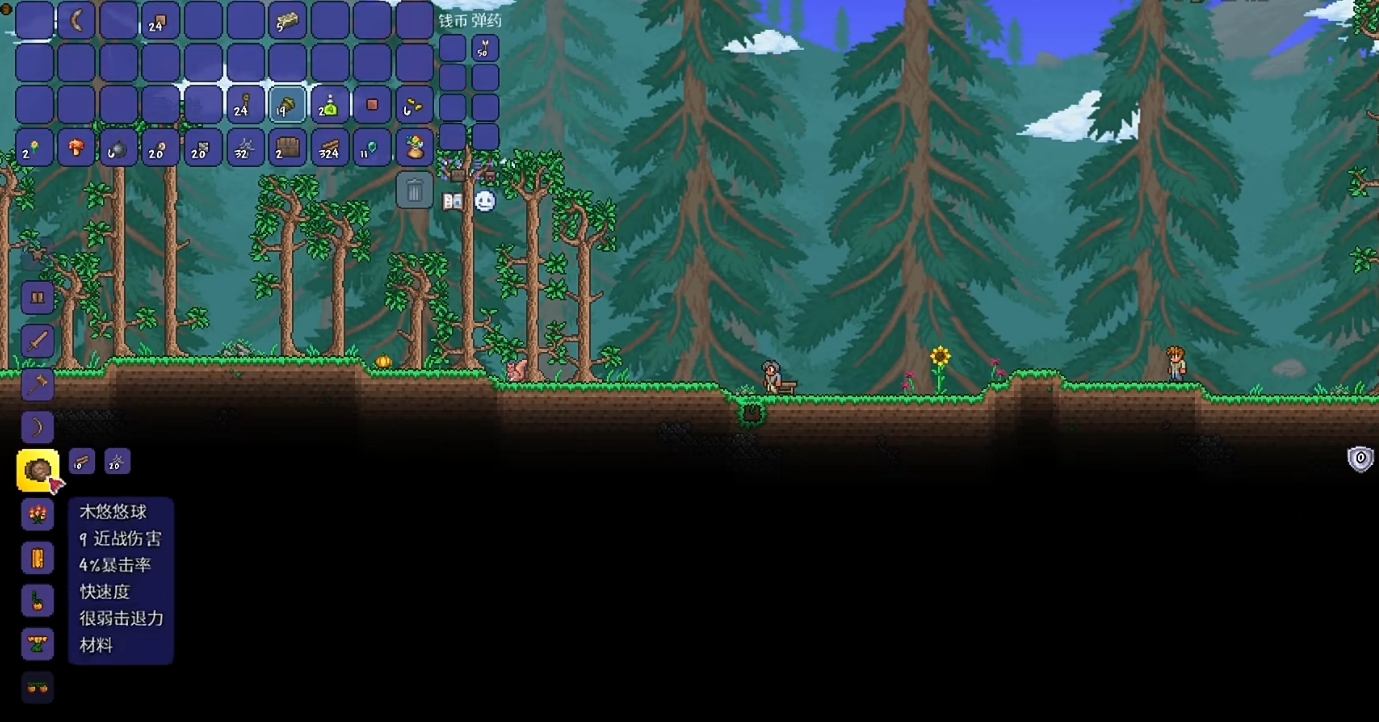Viewport: 1379px width, 722px height.
Task: Select the wood stack of 324
Action: point(329,148)
